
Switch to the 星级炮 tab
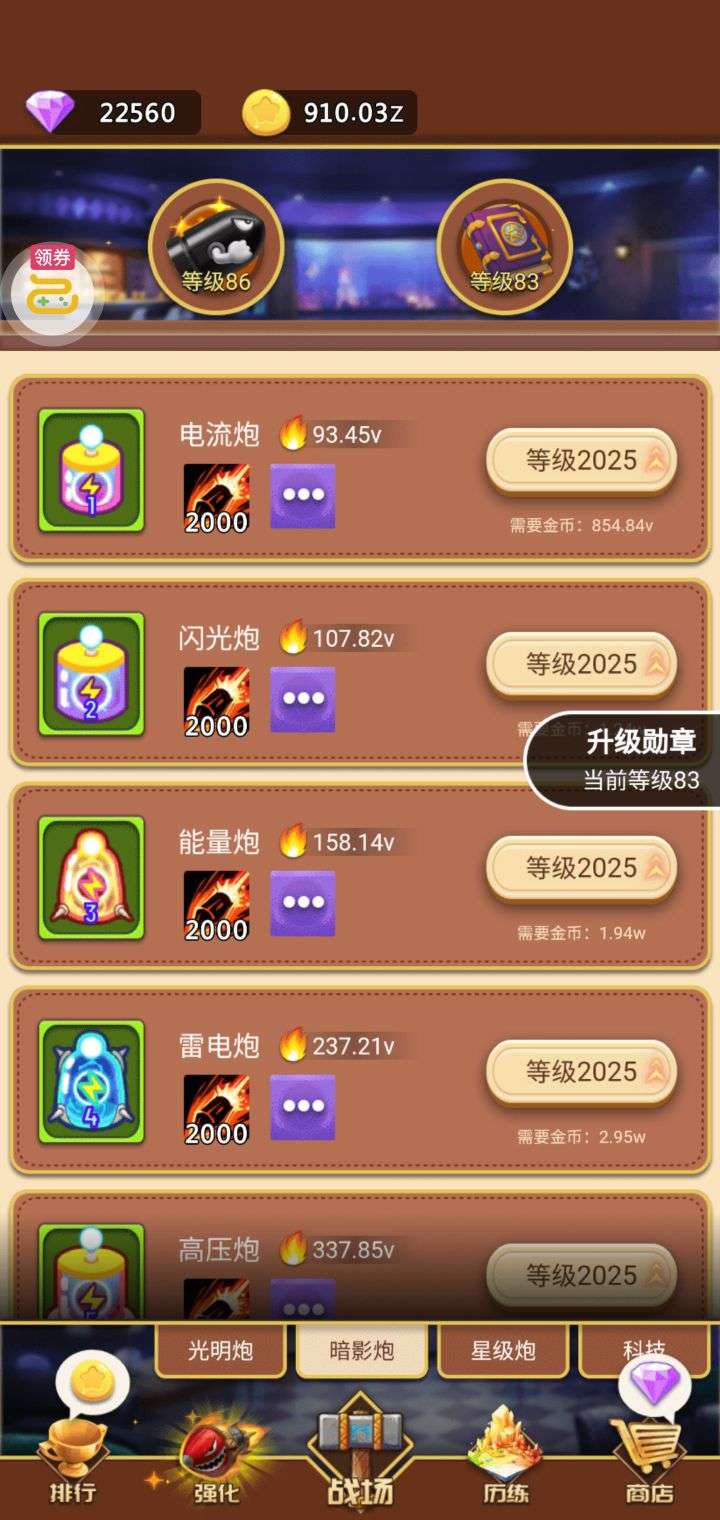click(x=502, y=1351)
